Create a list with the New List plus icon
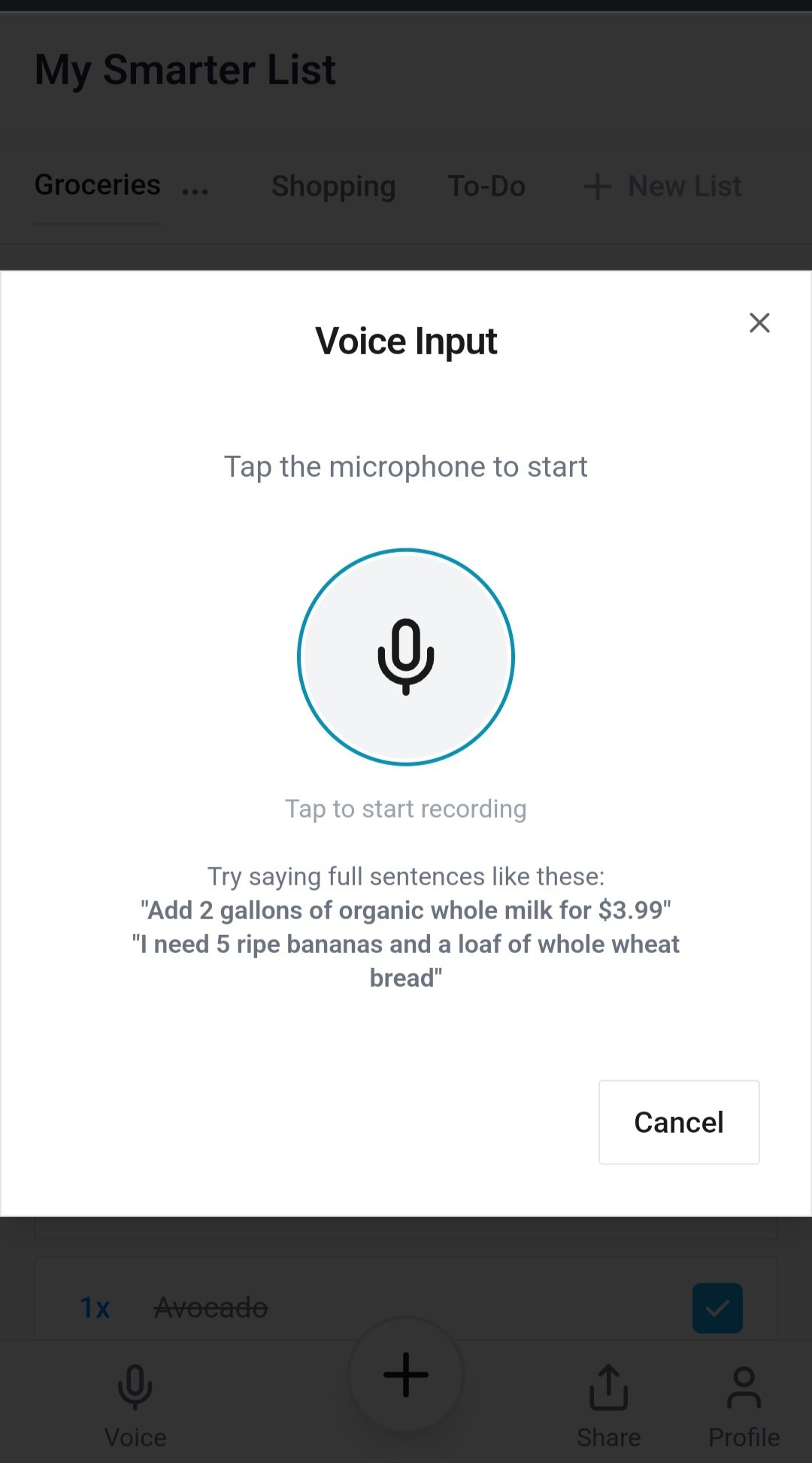812x1463 pixels. [596, 186]
